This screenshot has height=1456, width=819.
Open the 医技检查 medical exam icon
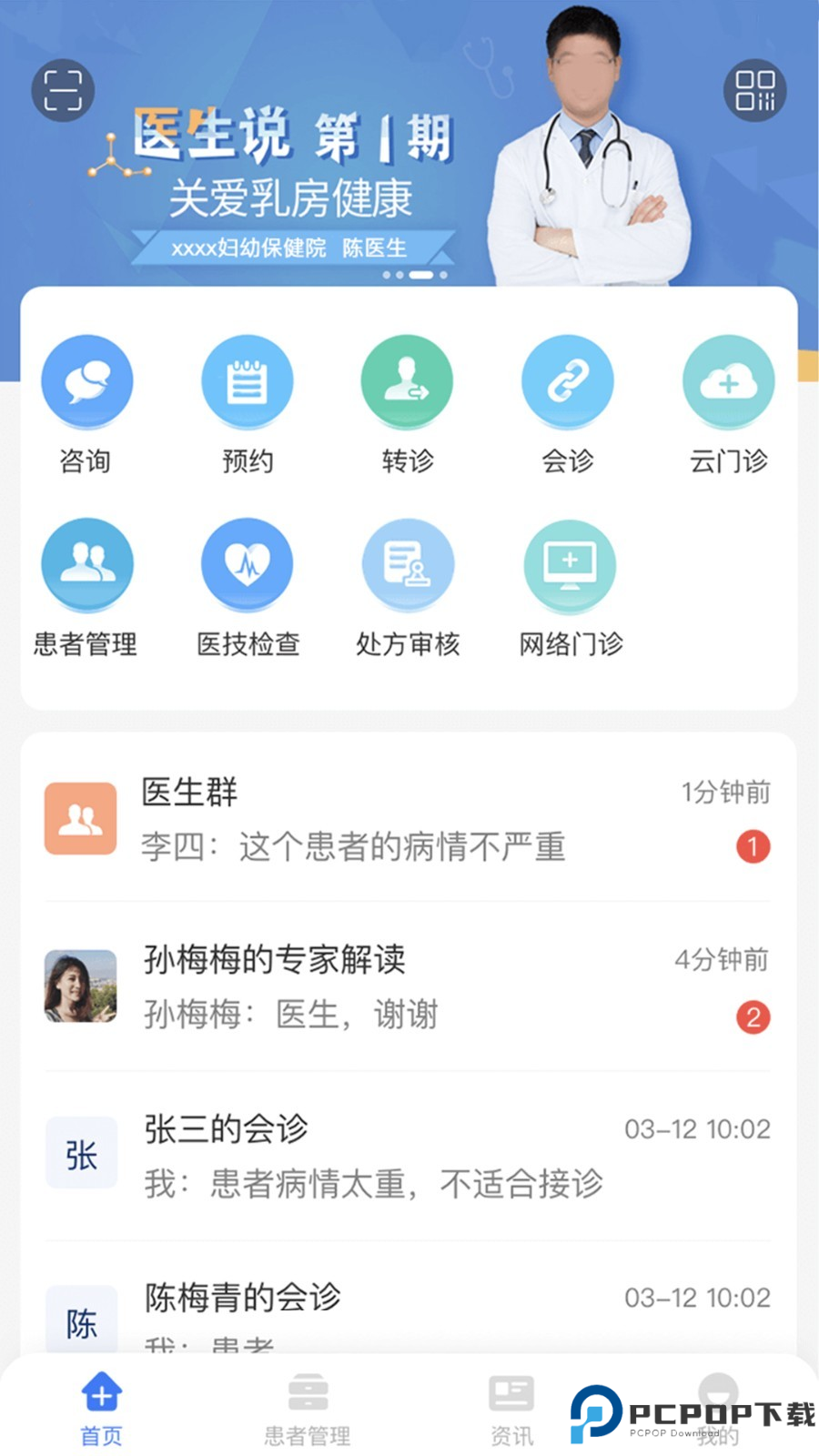point(248,564)
